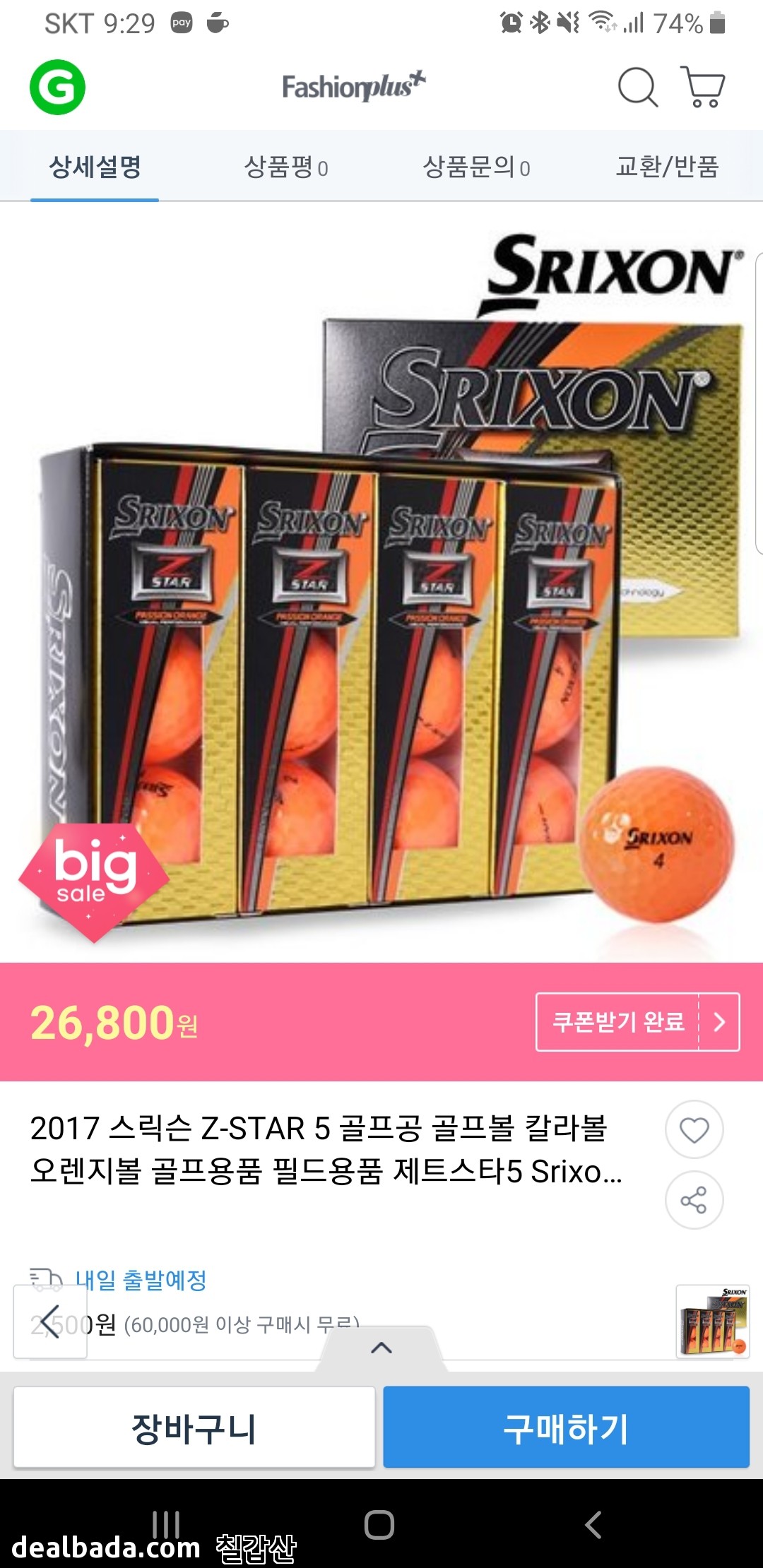Switch to the 상세설명 tab
This screenshot has height=1568, width=763.
tap(95, 167)
